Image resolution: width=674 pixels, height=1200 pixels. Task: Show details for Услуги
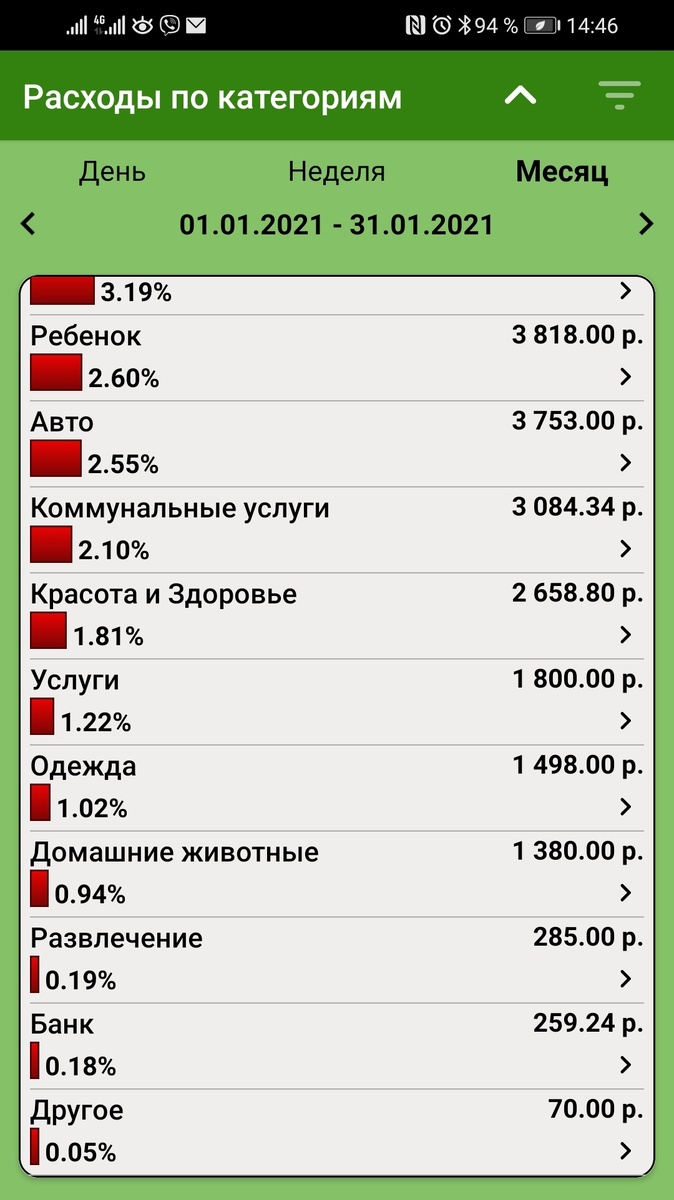click(x=336, y=702)
